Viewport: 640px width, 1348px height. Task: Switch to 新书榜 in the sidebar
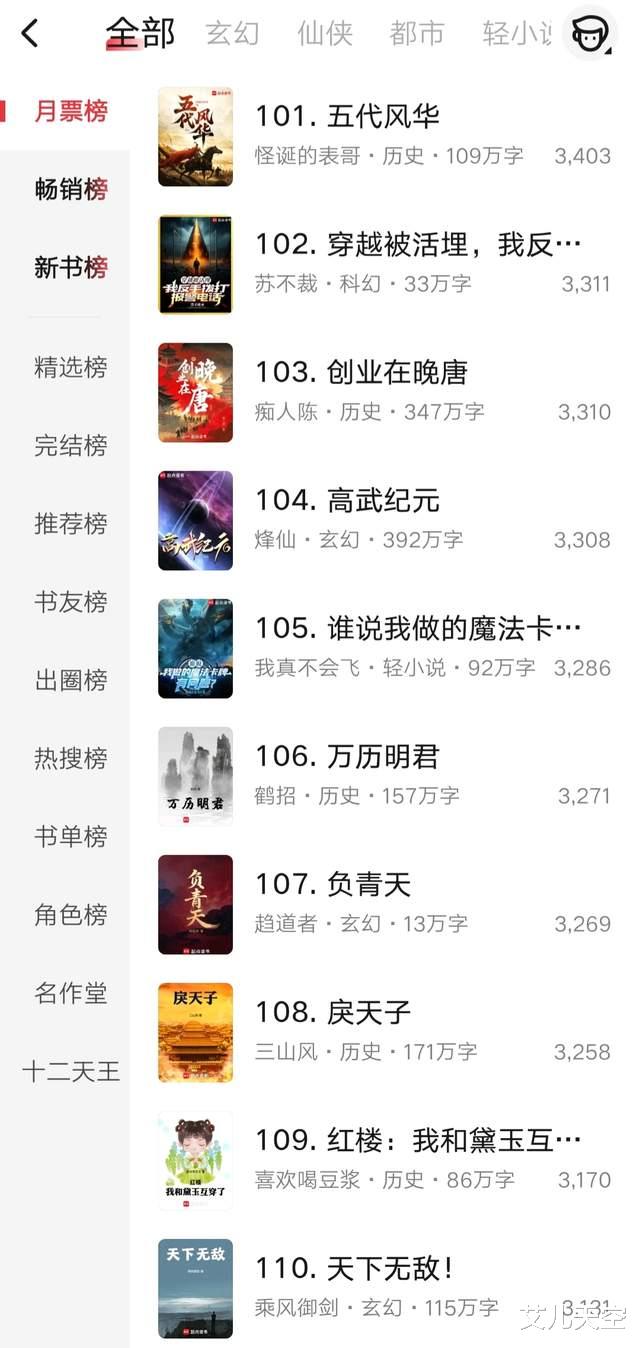tap(71, 268)
